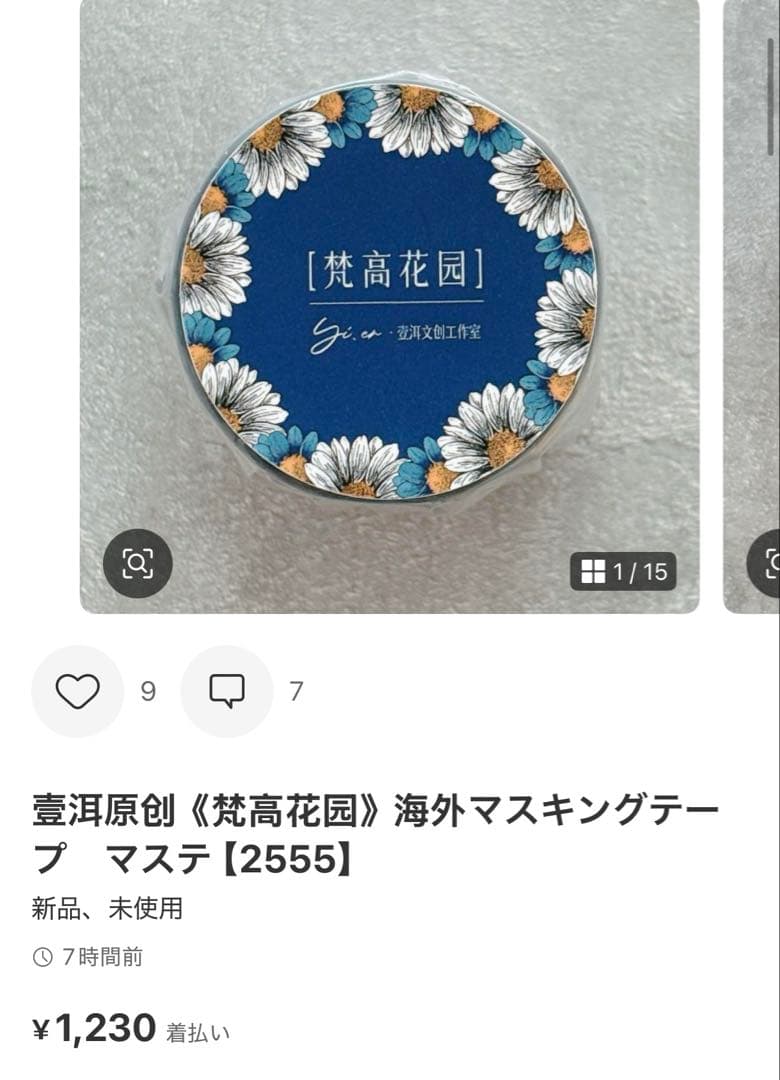Open the comments on this listing
780x1080 pixels.
[x=227, y=691]
